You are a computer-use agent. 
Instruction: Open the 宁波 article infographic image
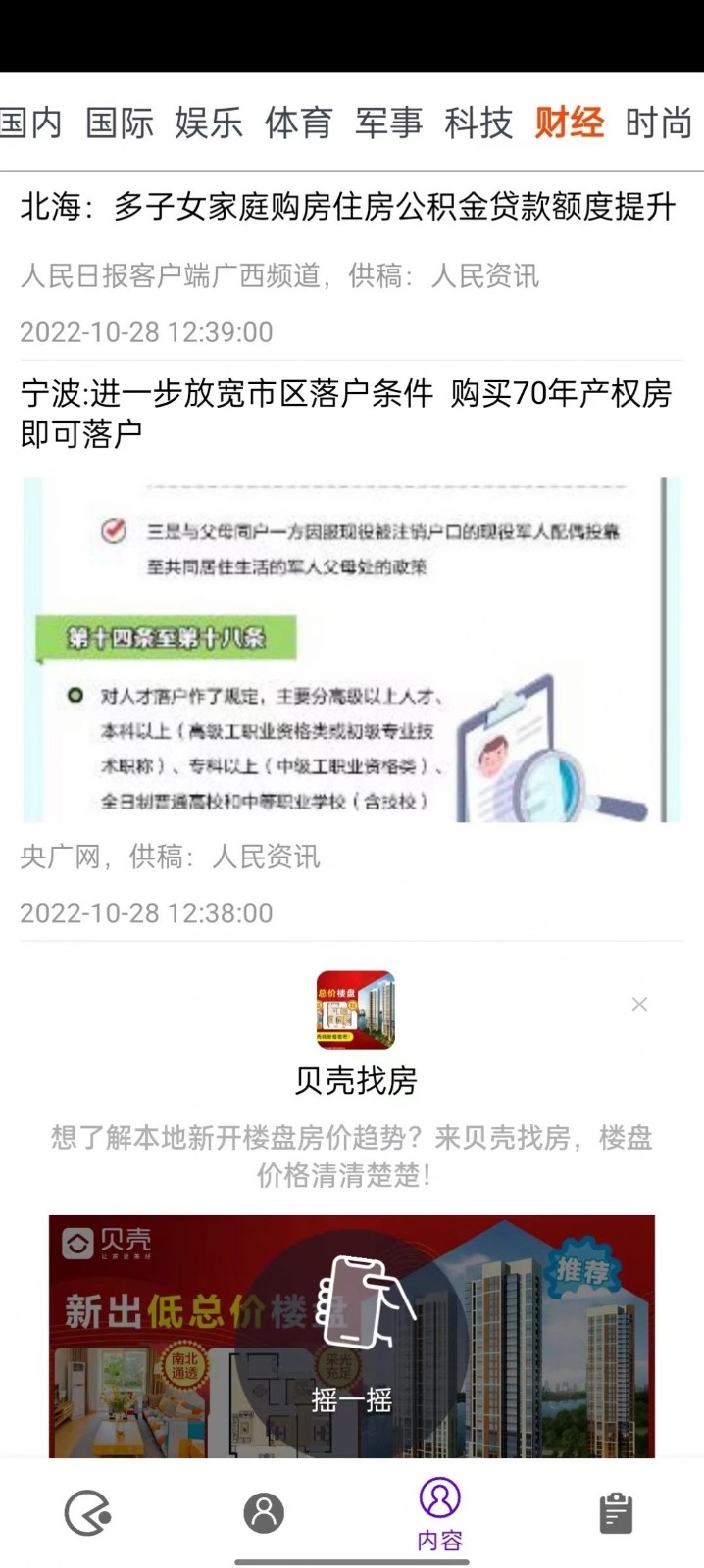(x=351, y=649)
